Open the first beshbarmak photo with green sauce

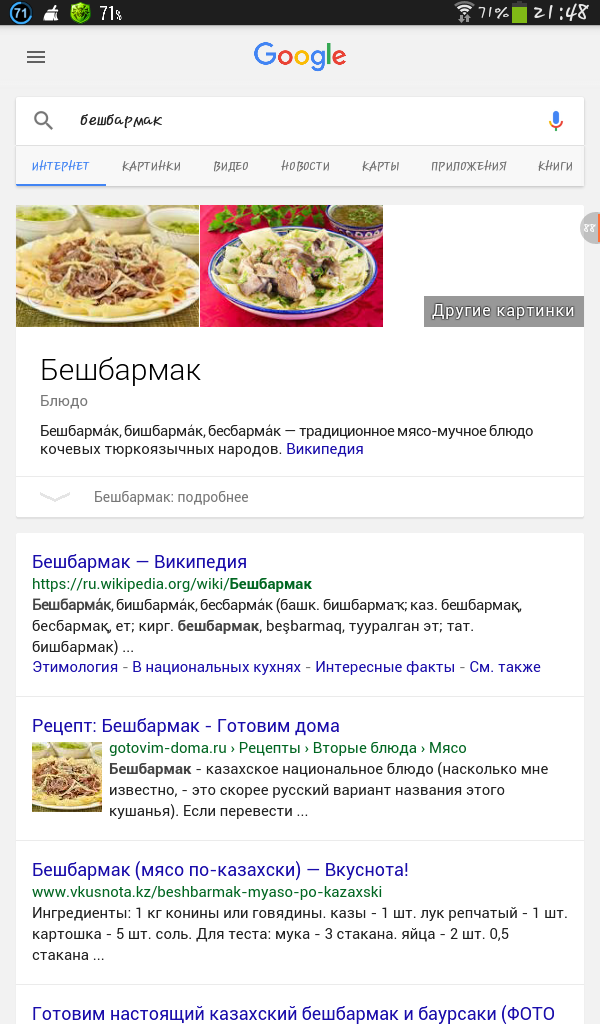point(107,266)
